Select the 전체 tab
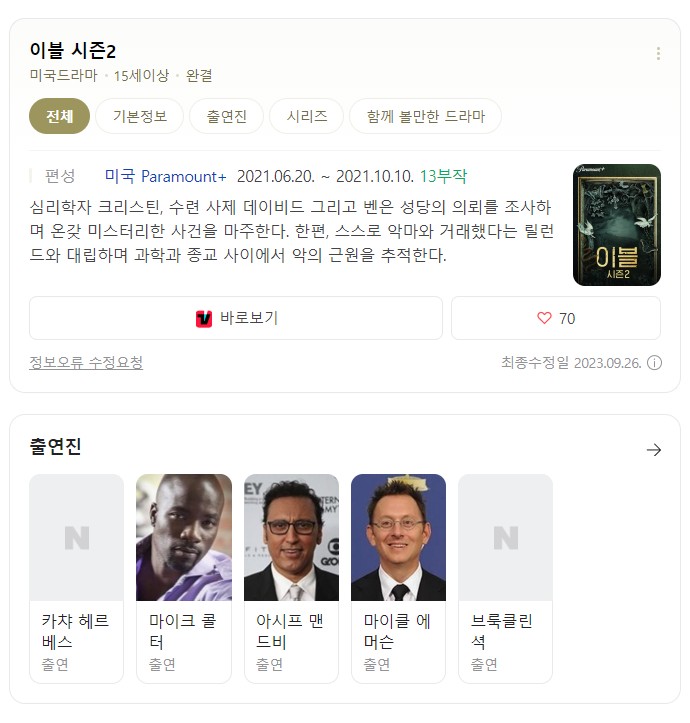This screenshot has width=690, height=723. point(59,116)
